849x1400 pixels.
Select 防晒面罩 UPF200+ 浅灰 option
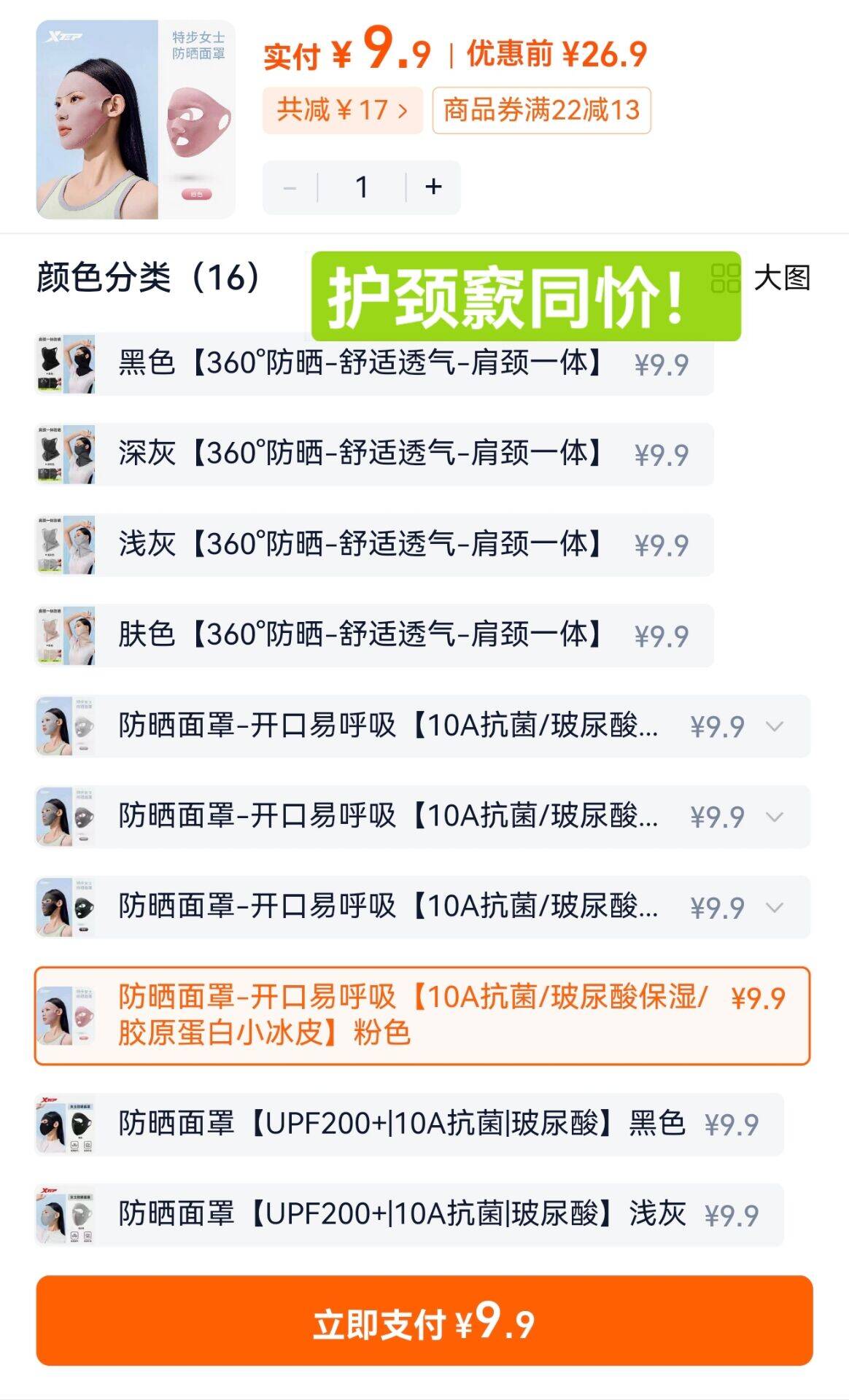(409, 1214)
